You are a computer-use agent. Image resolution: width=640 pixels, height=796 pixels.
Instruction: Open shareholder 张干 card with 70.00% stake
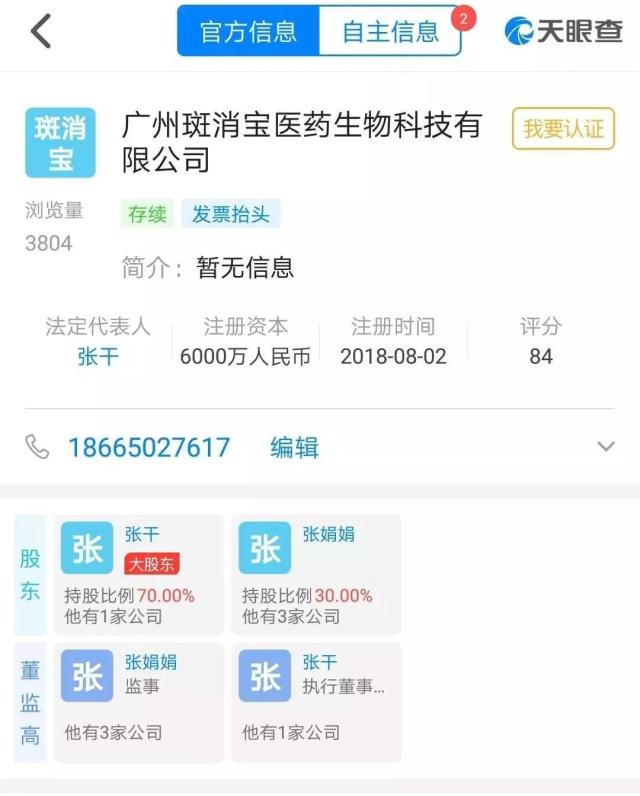tap(139, 574)
